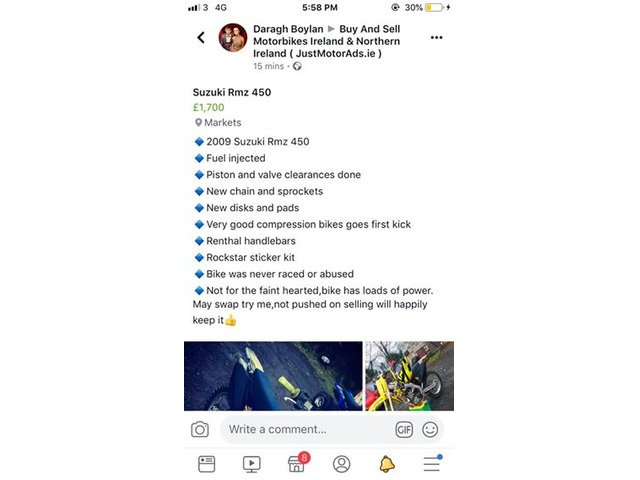Open Daragh Boylan's profile picture
This screenshot has width=640, height=480.
233,37
